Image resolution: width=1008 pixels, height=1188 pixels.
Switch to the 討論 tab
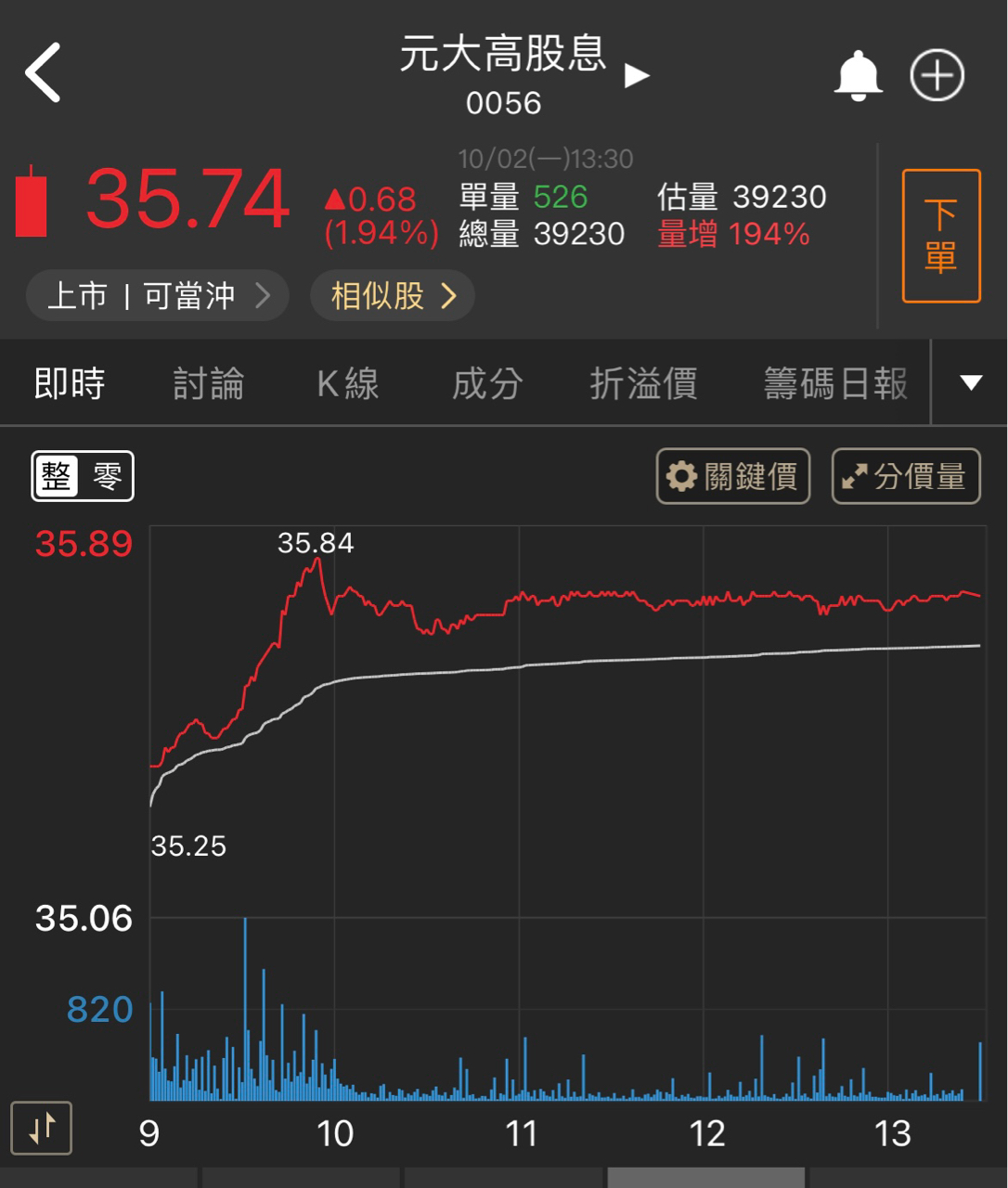click(x=209, y=383)
